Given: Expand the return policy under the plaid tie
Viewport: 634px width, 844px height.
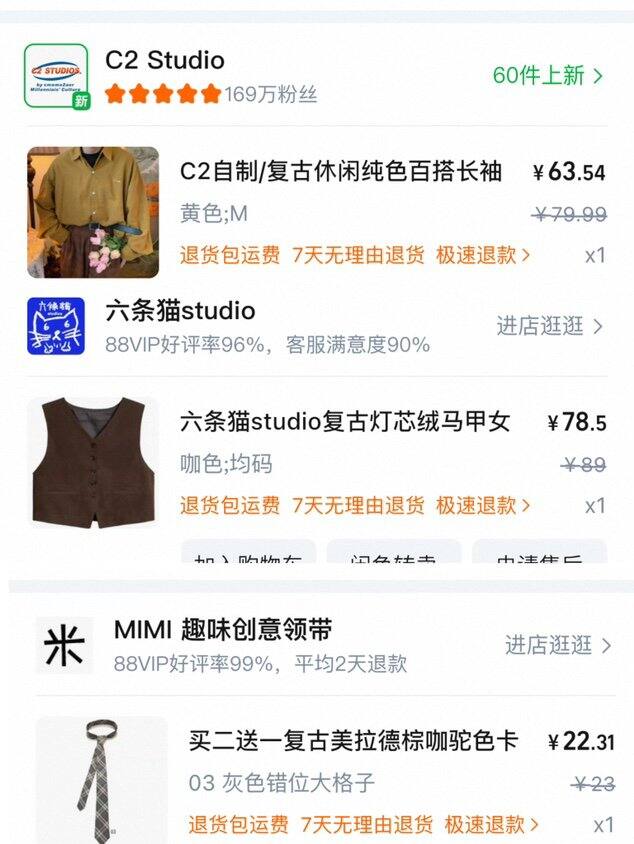Looking at the screenshot, I should (x=364, y=825).
